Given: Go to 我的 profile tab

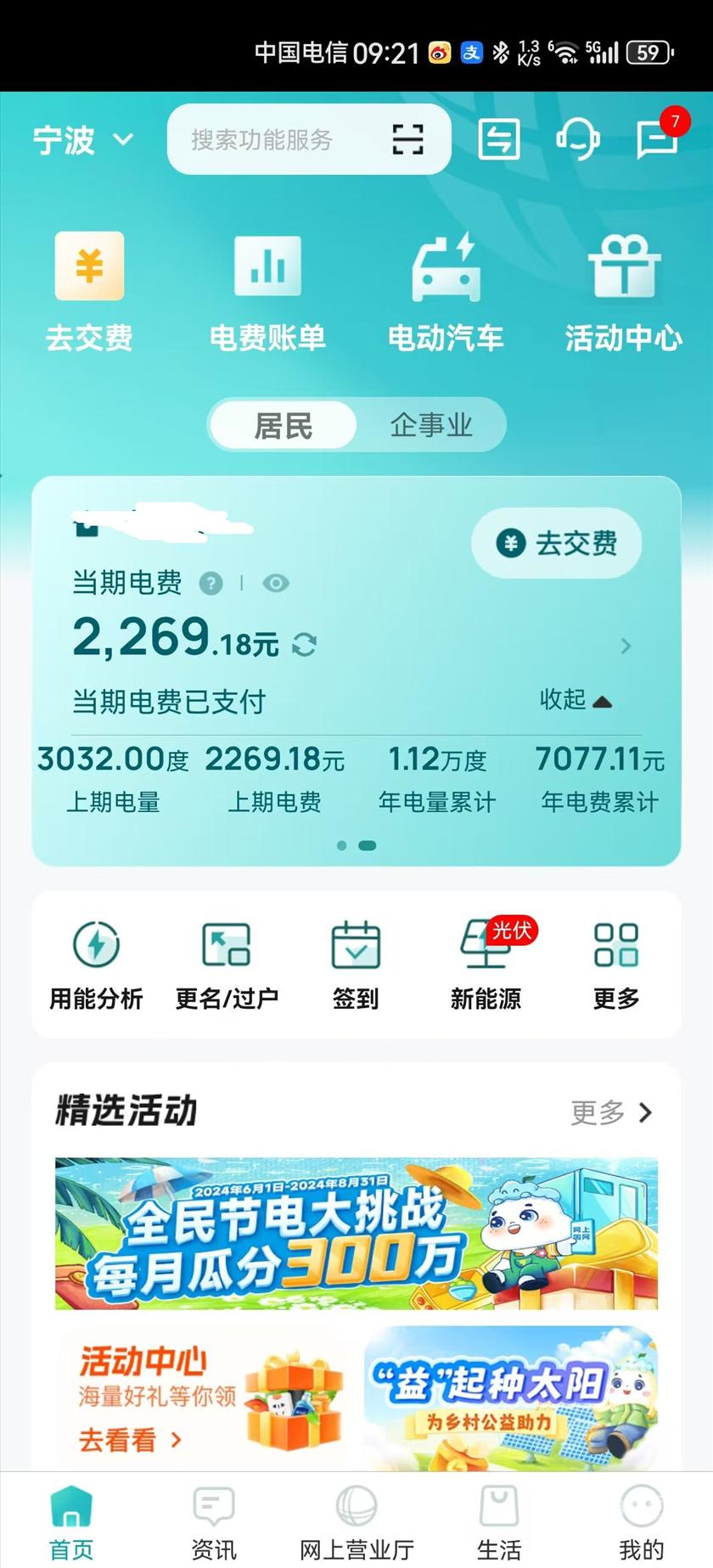Looking at the screenshot, I should coord(641,1524).
